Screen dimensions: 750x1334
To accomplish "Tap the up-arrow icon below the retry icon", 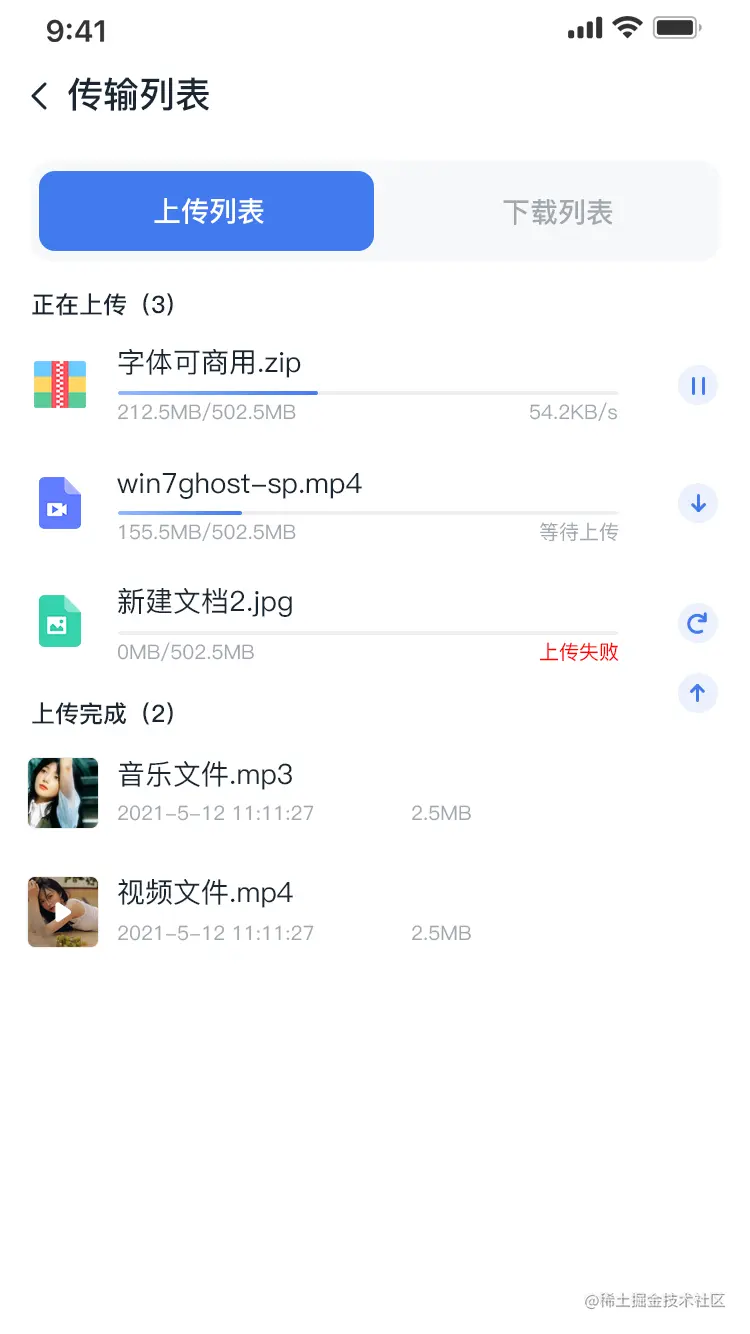I will click(698, 692).
